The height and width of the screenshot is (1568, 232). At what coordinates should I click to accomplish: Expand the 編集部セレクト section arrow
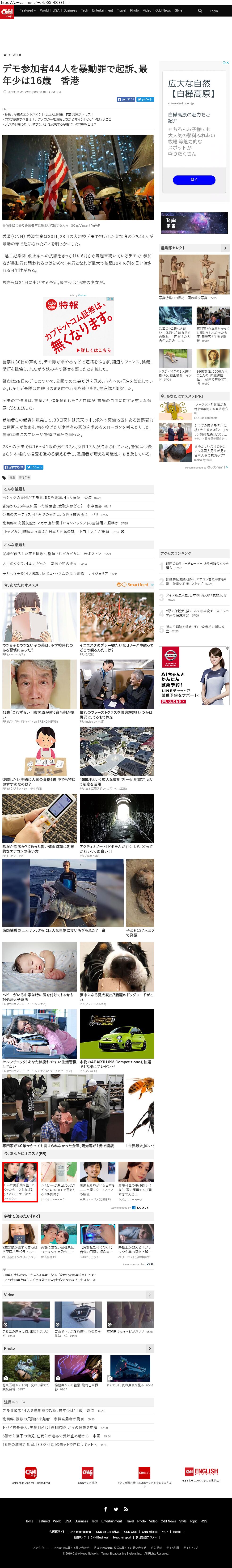[225, 248]
